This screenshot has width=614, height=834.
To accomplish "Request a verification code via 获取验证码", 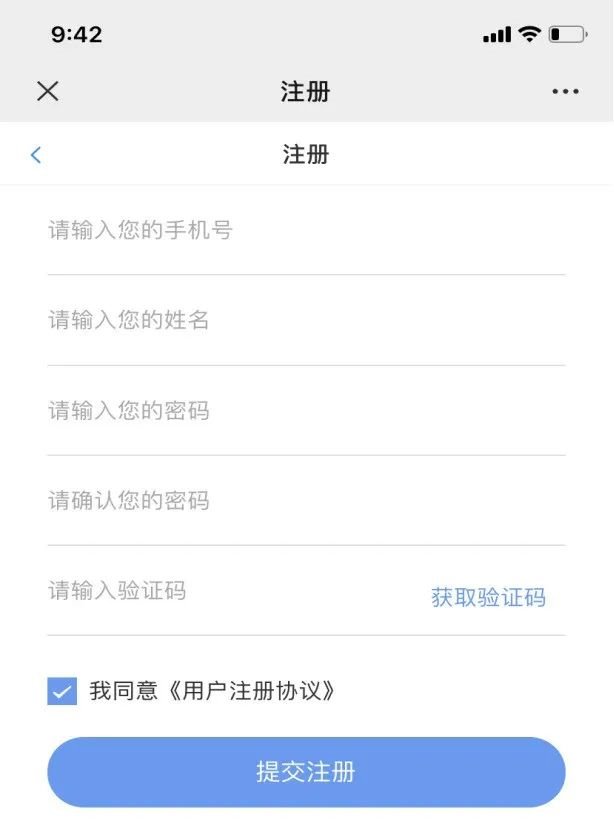I will (488, 598).
